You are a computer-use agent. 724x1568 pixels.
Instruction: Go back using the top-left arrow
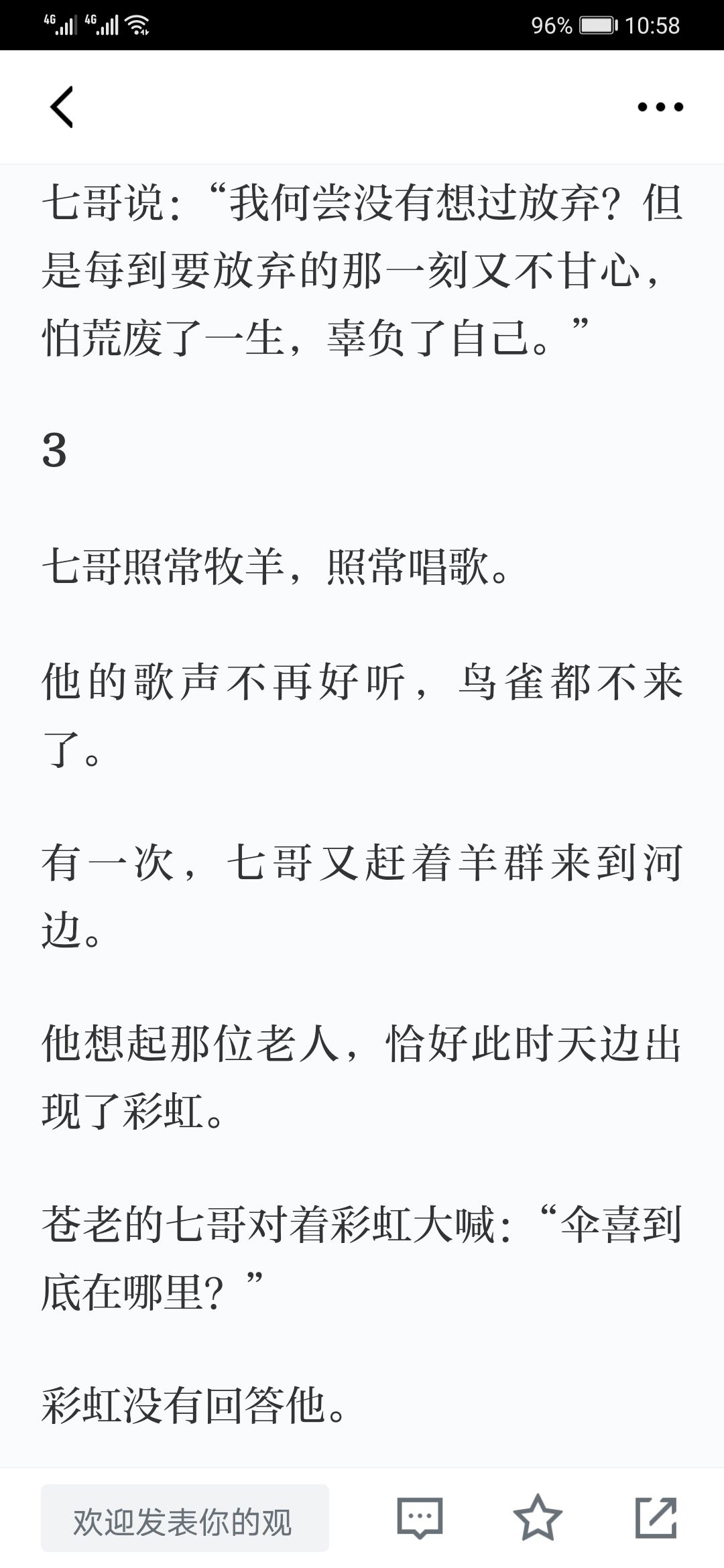pyautogui.click(x=62, y=107)
